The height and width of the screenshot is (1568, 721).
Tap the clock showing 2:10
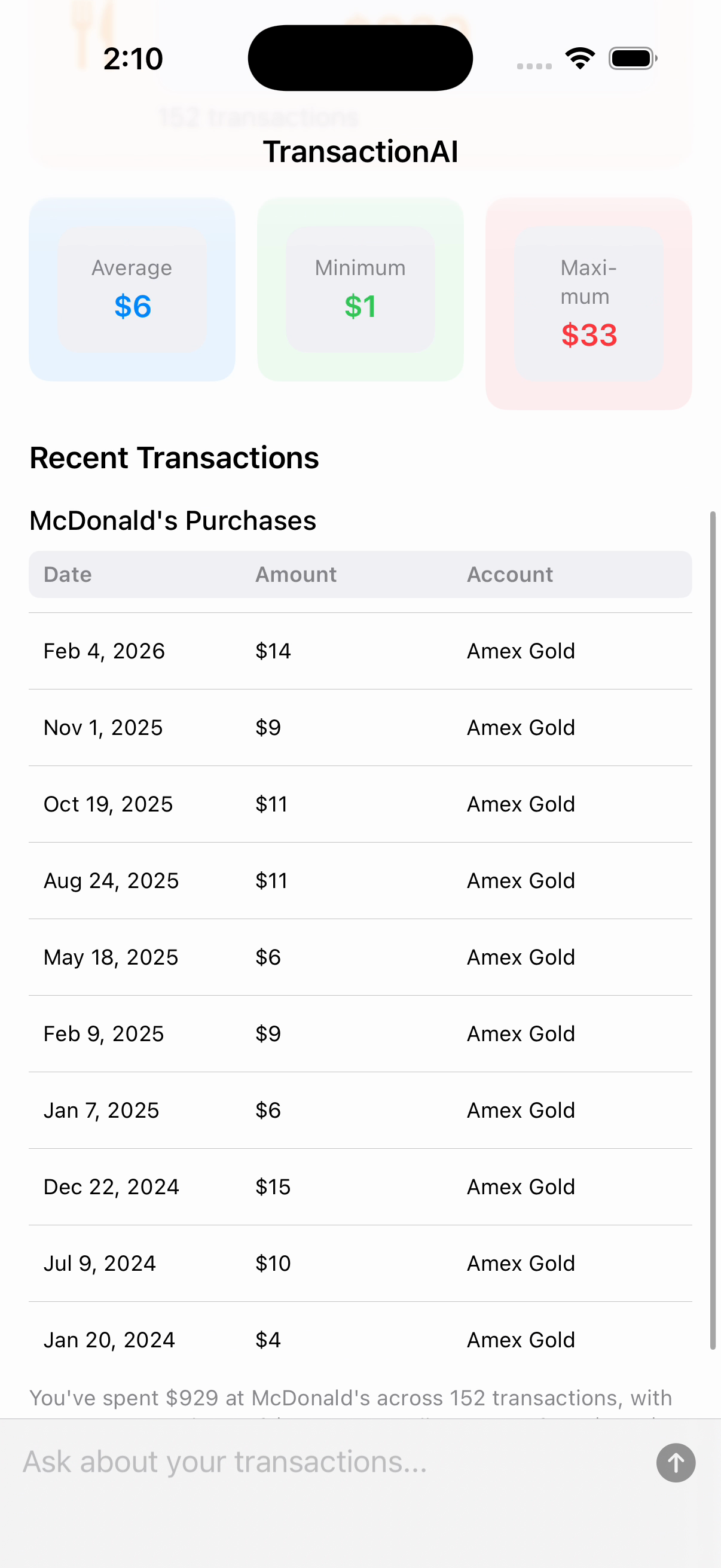[133, 58]
